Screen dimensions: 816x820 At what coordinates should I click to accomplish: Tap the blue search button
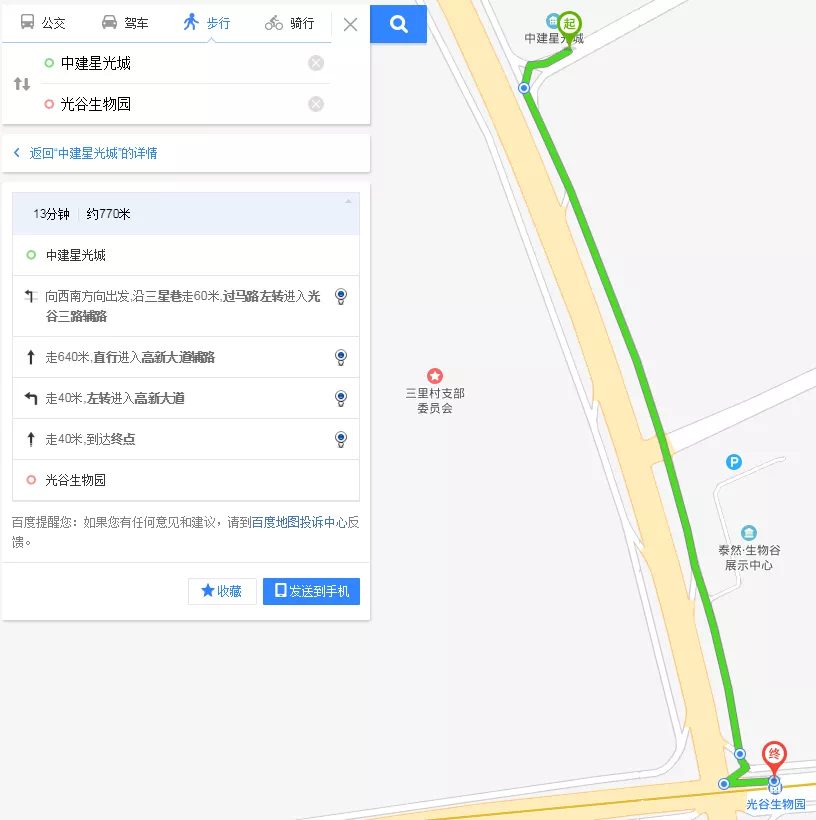tap(398, 25)
